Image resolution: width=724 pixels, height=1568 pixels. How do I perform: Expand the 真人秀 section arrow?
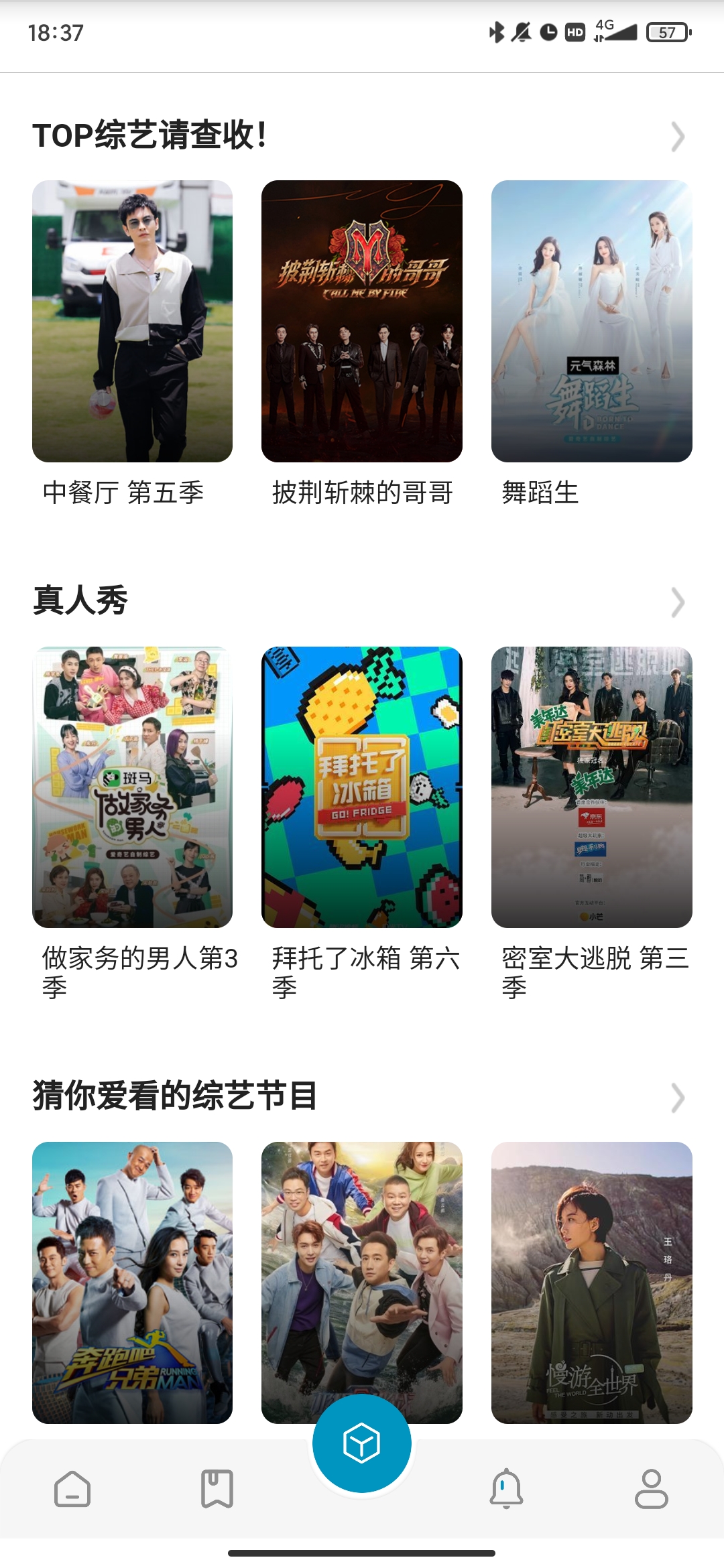[x=678, y=602]
